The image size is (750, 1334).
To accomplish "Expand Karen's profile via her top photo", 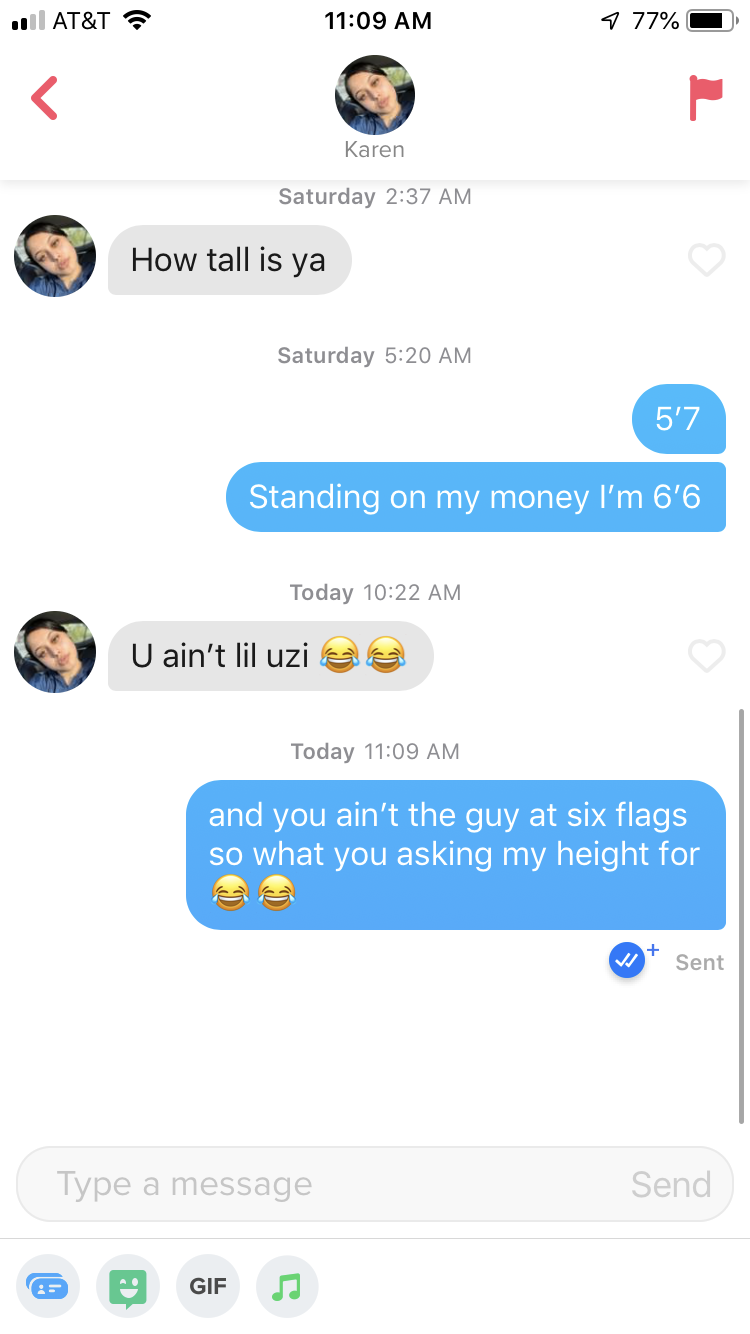I will pyautogui.click(x=375, y=95).
